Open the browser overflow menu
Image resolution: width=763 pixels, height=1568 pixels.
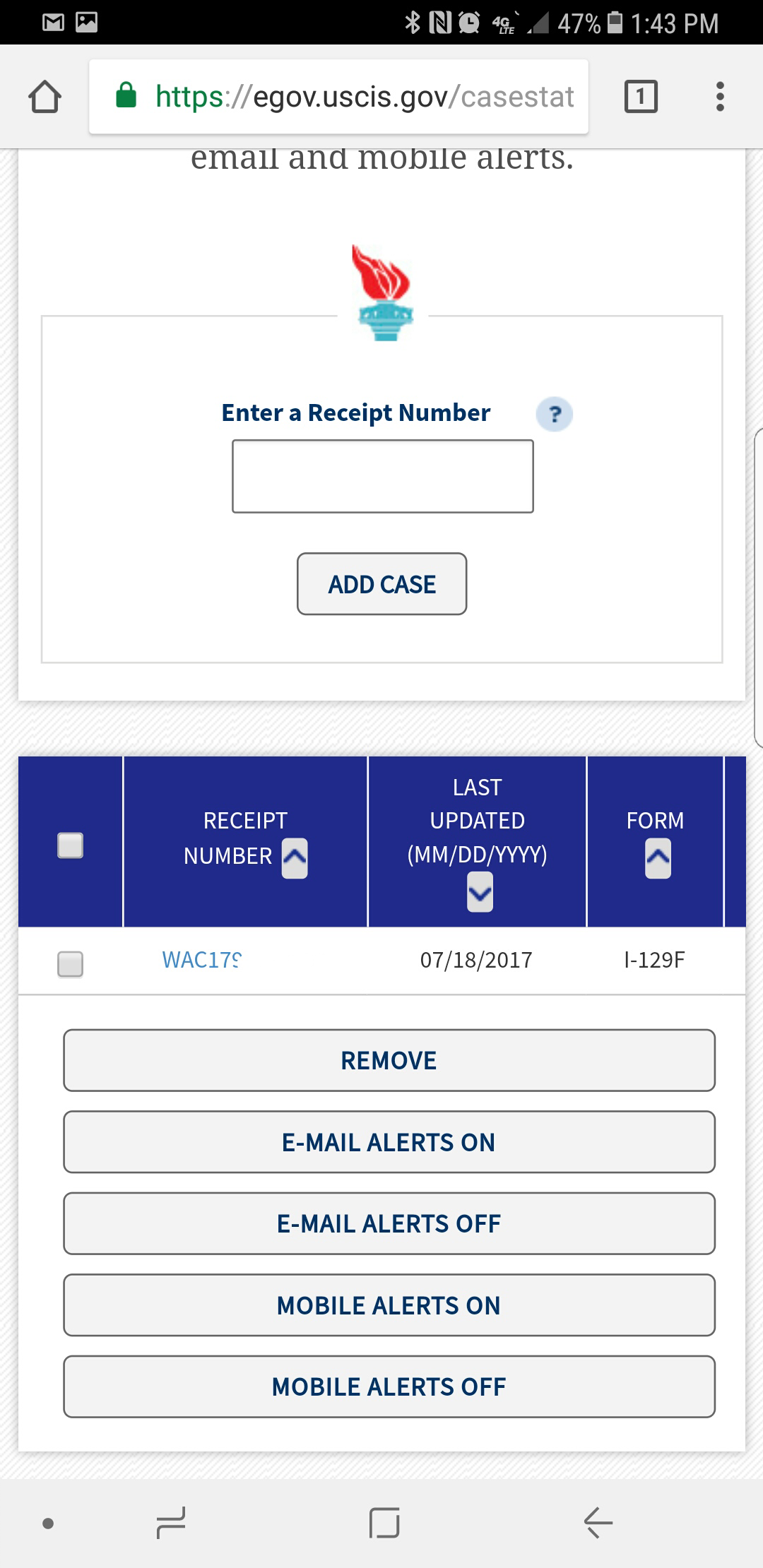[x=720, y=96]
